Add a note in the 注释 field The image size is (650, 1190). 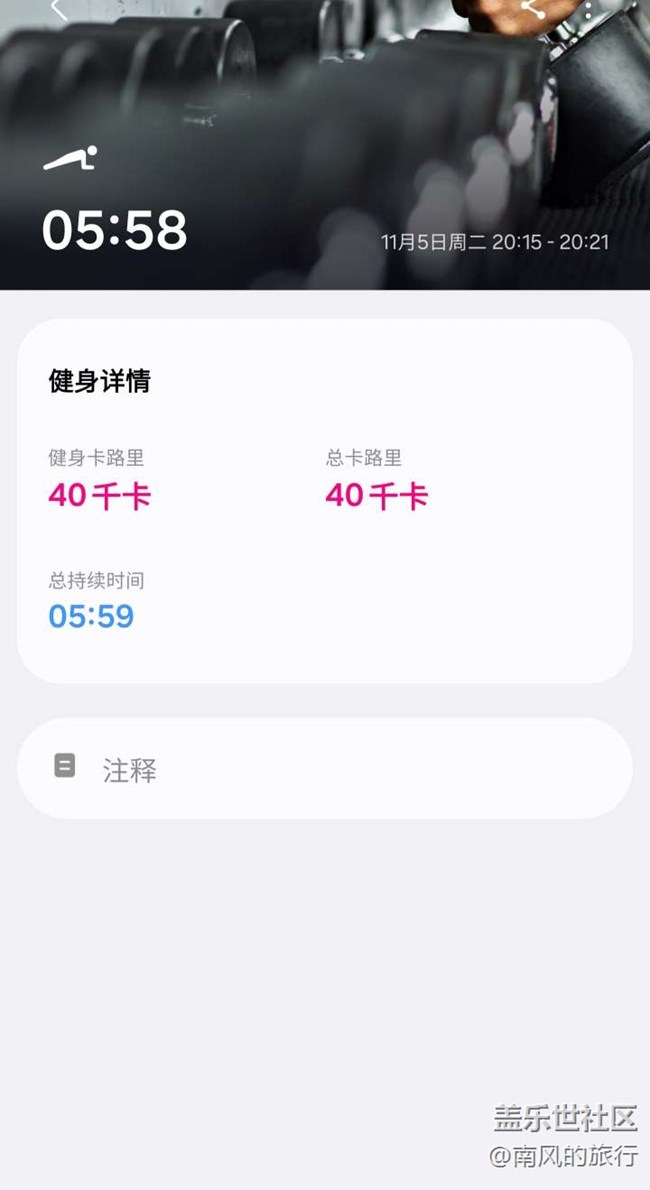point(325,768)
